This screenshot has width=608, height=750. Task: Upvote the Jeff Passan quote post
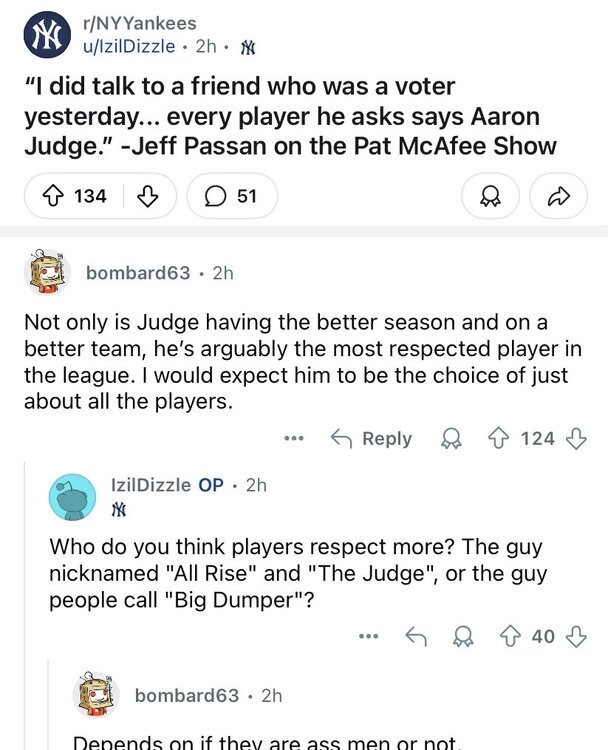(x=56, y=196)
